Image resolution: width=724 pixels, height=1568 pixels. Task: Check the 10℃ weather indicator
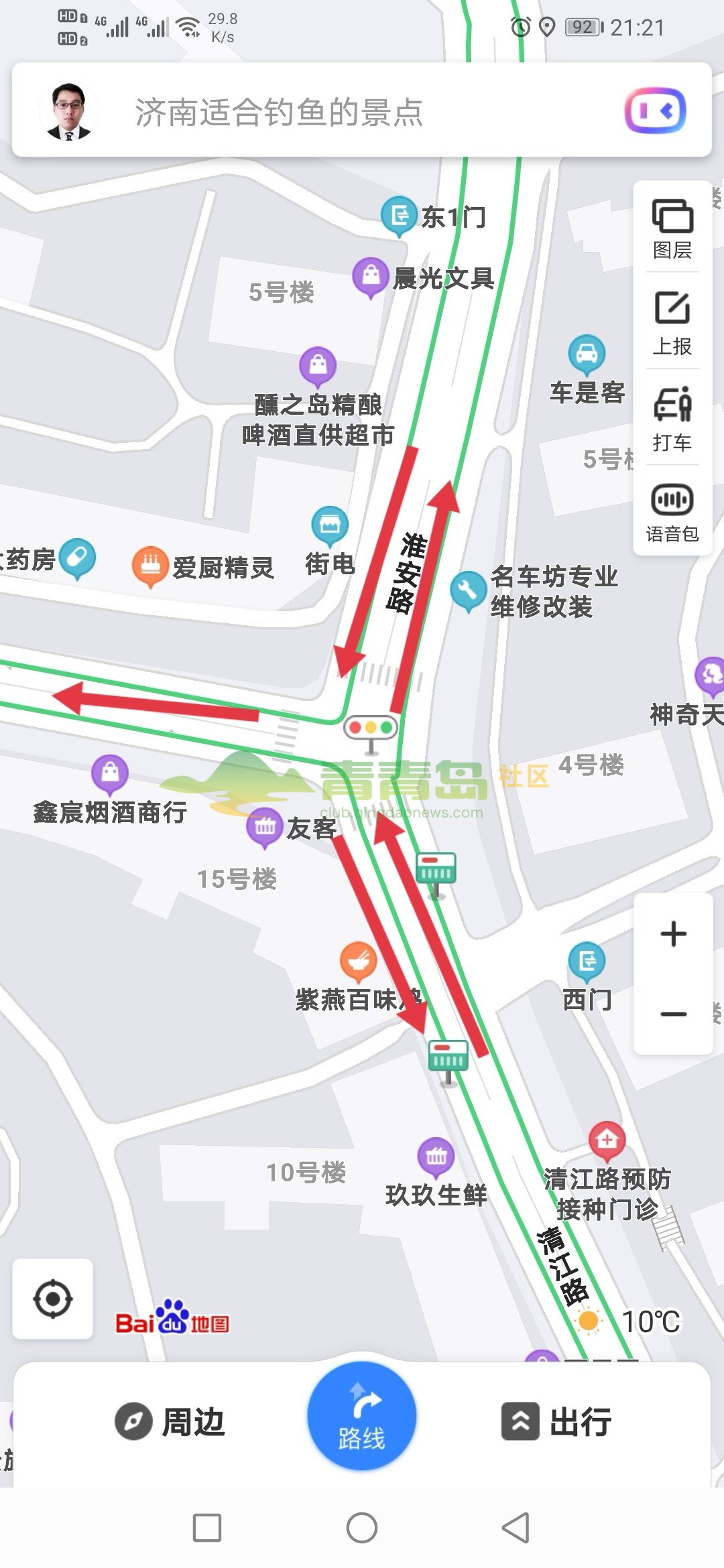pyautogui.click(x=630, y=1321)
